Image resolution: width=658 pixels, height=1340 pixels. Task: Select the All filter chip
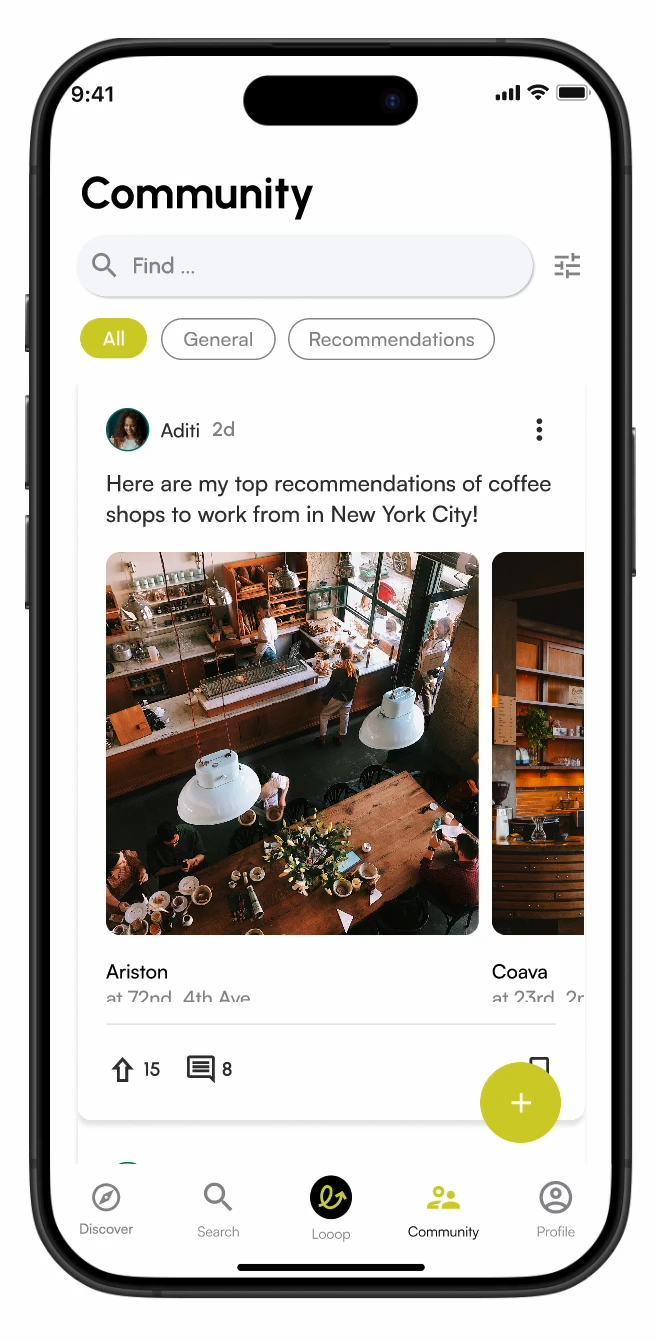pos(113,339)
